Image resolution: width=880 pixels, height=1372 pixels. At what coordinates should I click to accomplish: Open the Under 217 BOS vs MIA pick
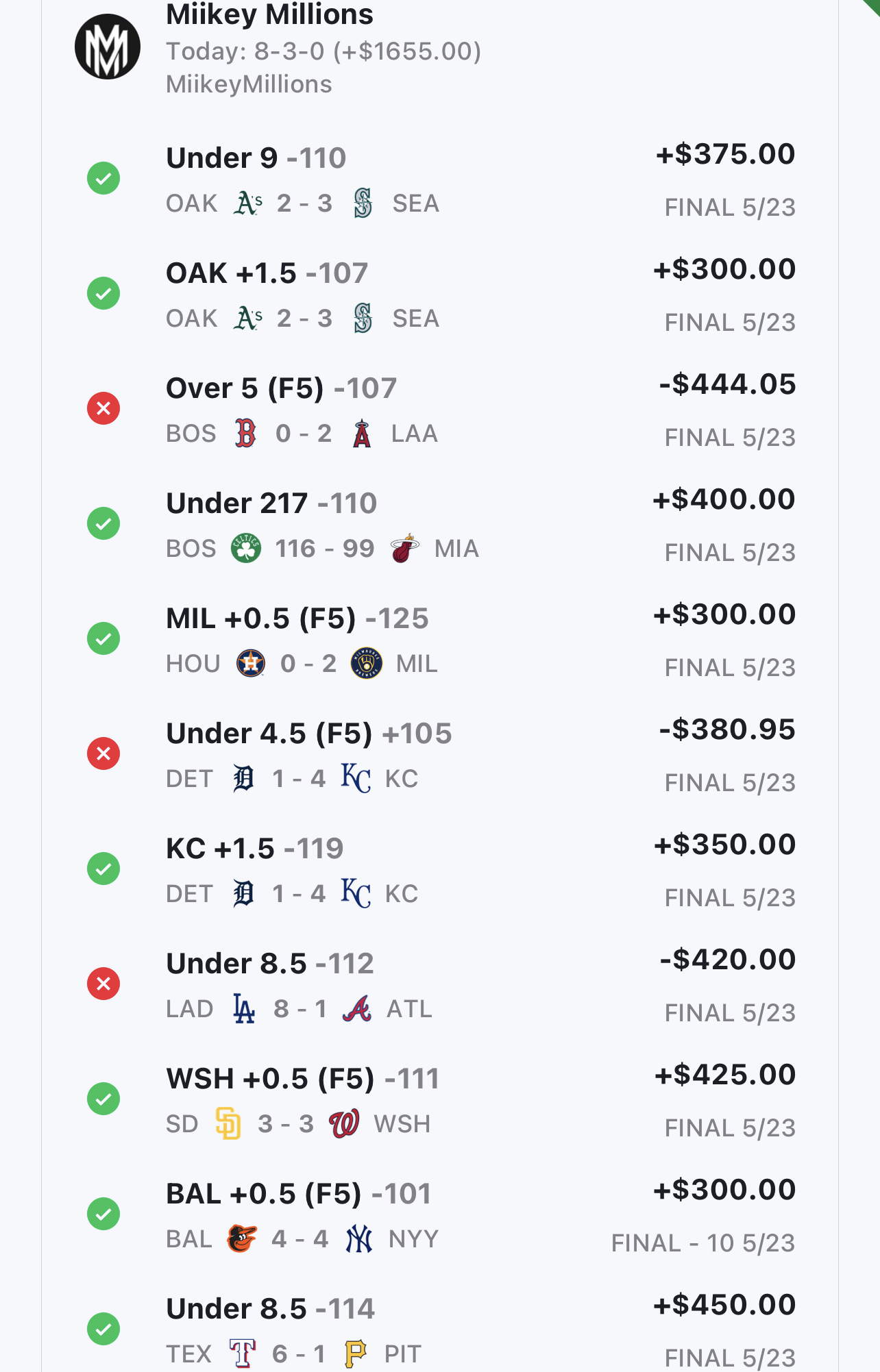click(x=439, y=525)
